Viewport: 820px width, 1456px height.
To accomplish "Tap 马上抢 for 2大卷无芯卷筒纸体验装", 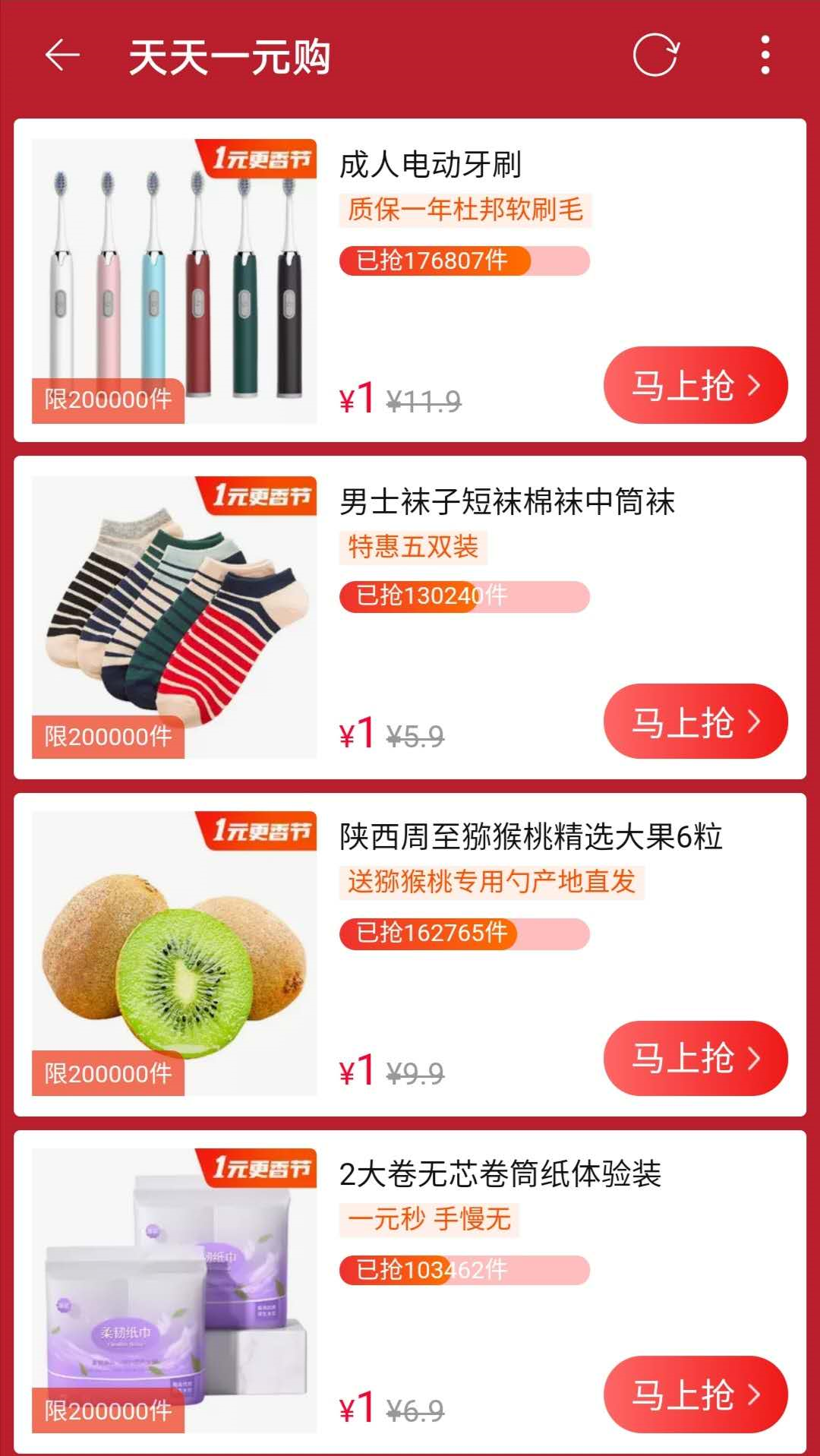I will click(x=695, y=1394).
